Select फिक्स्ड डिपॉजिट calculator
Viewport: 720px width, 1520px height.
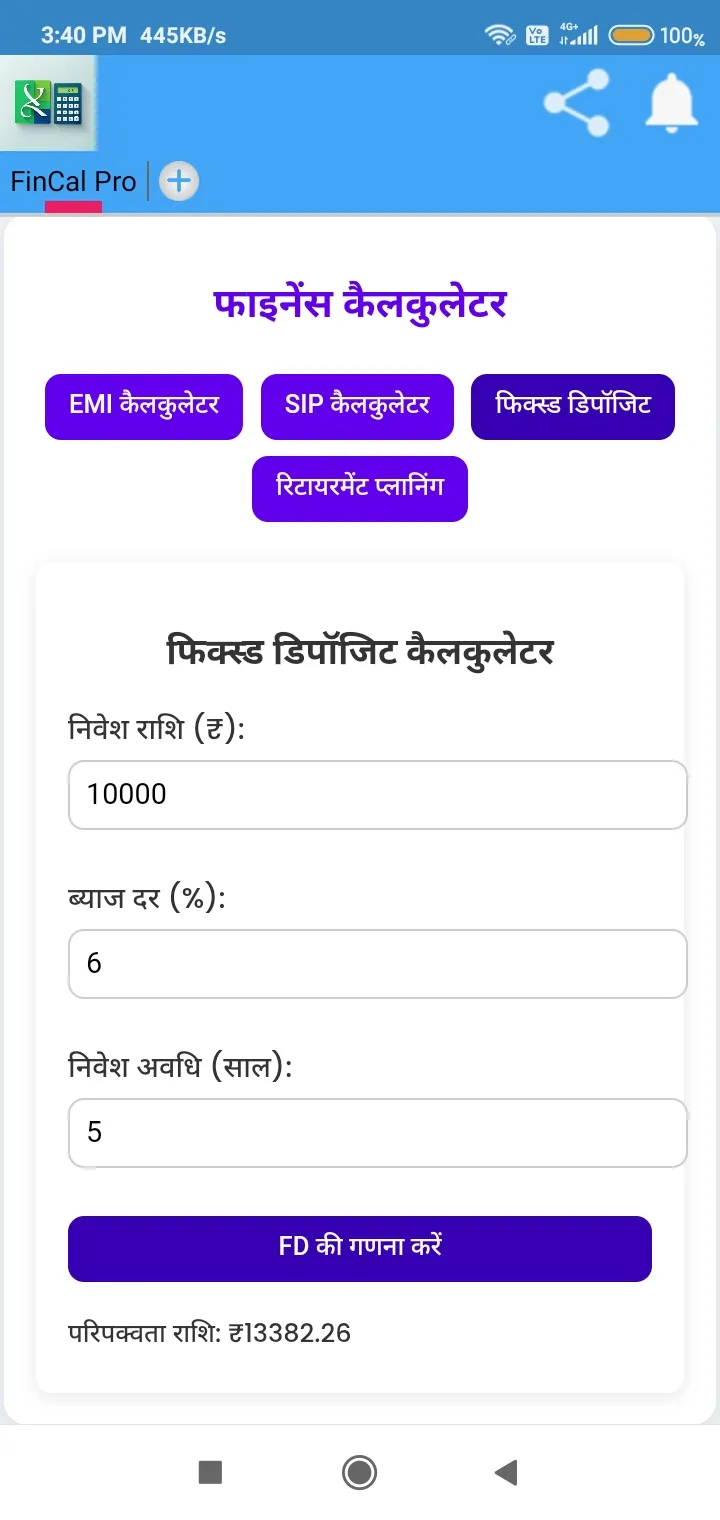(x=573, y=406)
